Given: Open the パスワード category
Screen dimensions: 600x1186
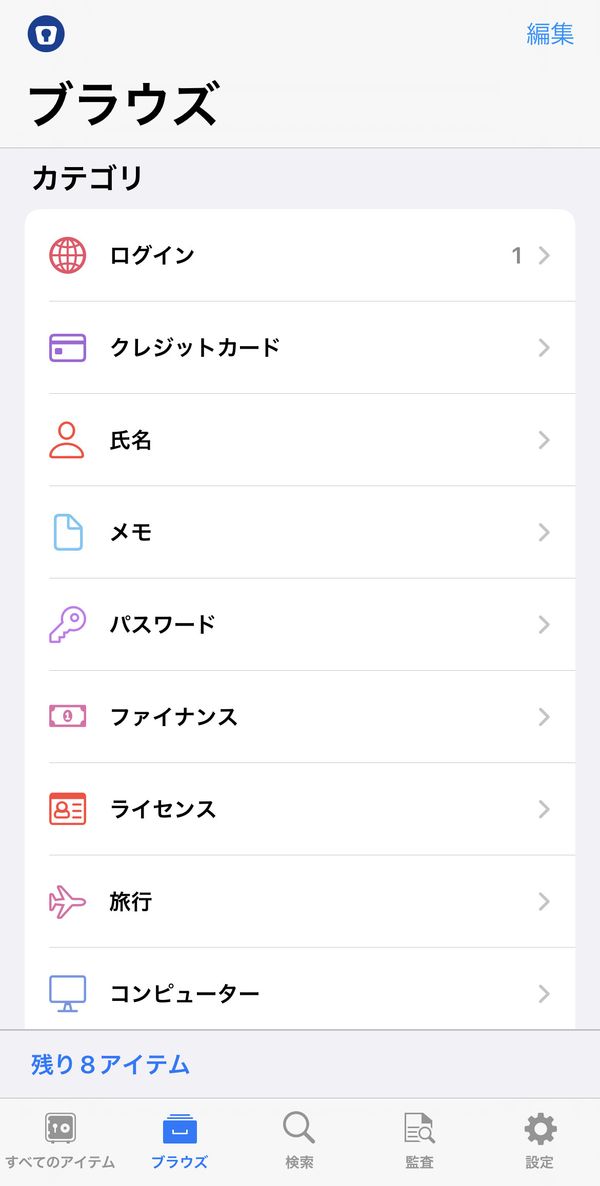Looking at the screenshot, I should [300, 625].
